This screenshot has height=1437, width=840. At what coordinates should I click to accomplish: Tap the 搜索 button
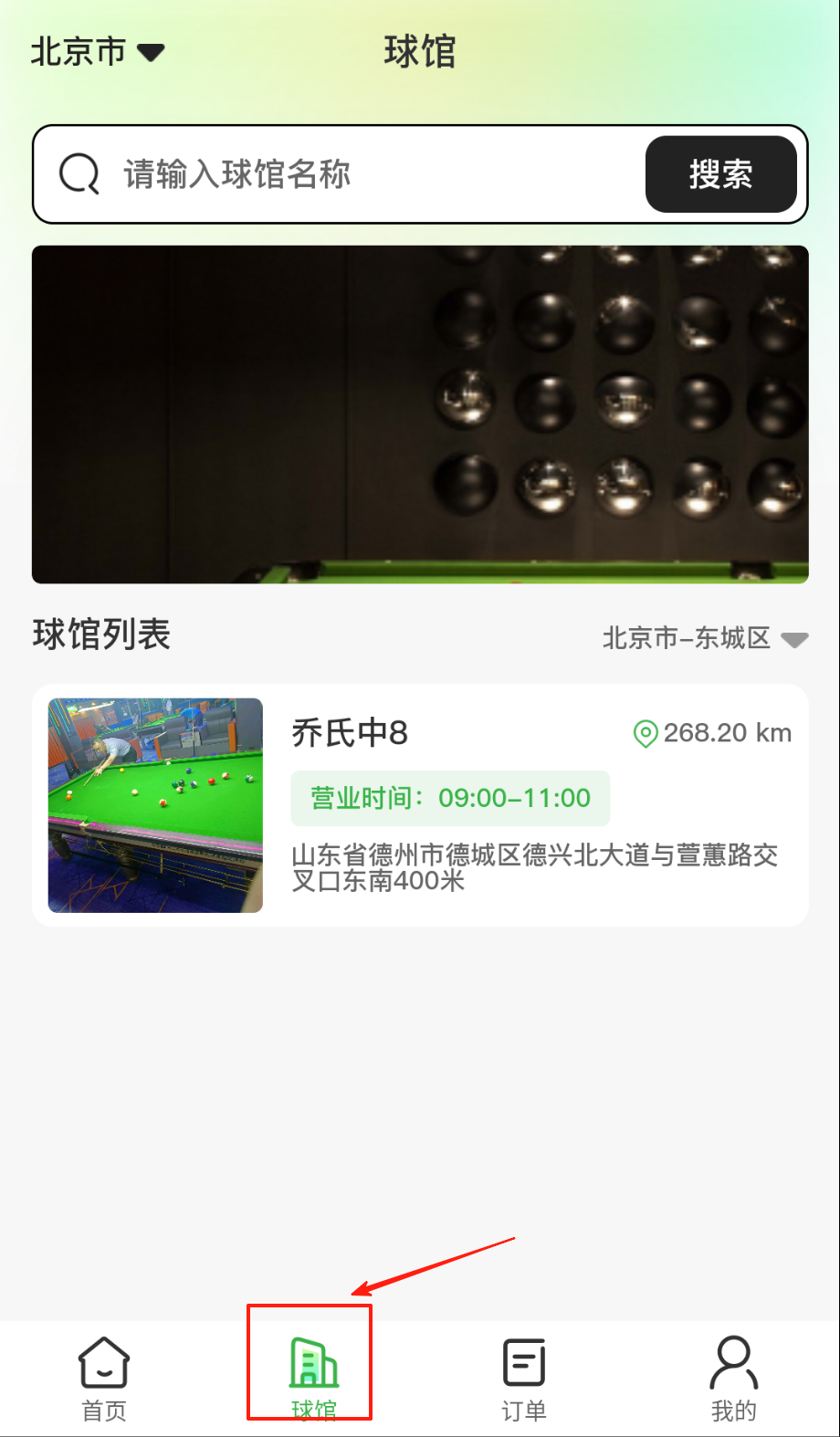(x=720, y=174)
